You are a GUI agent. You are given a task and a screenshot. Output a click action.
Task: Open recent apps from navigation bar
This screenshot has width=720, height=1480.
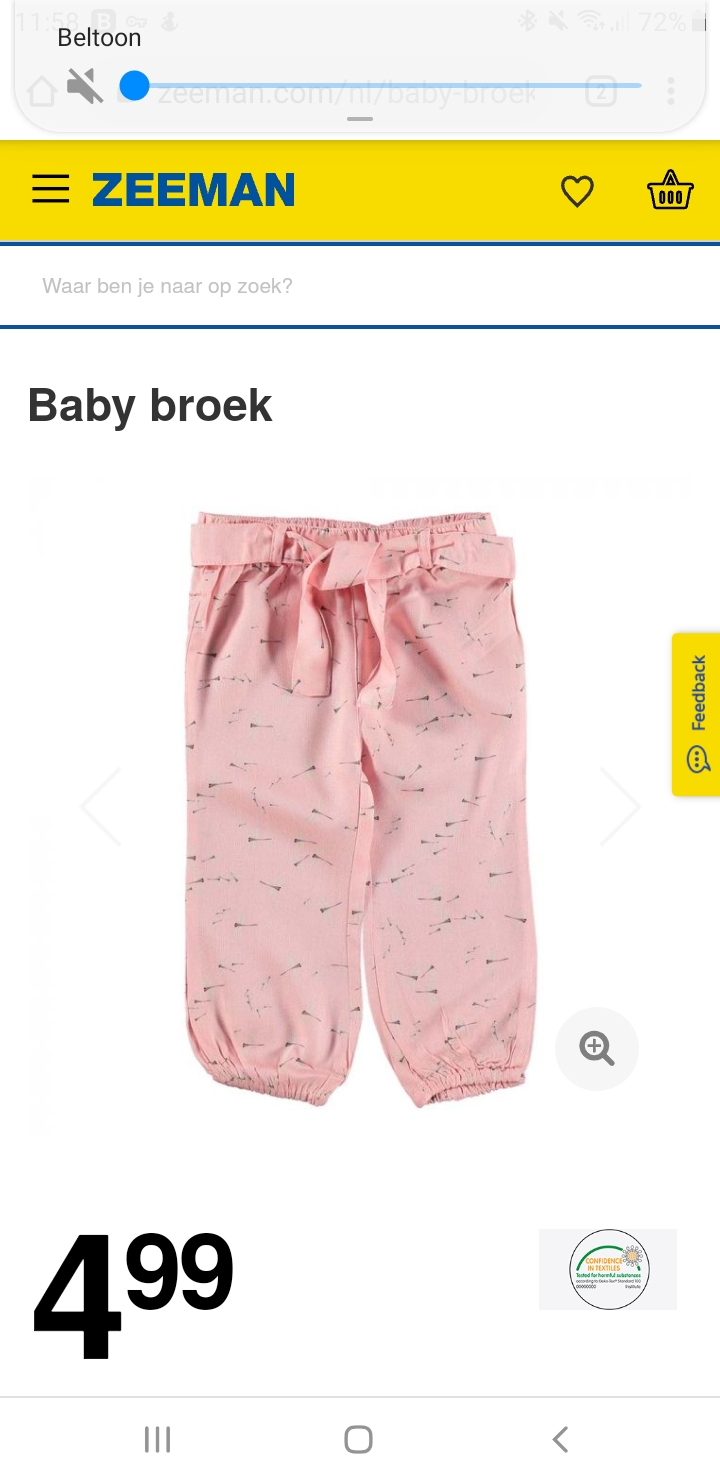tap(158, 1439)
